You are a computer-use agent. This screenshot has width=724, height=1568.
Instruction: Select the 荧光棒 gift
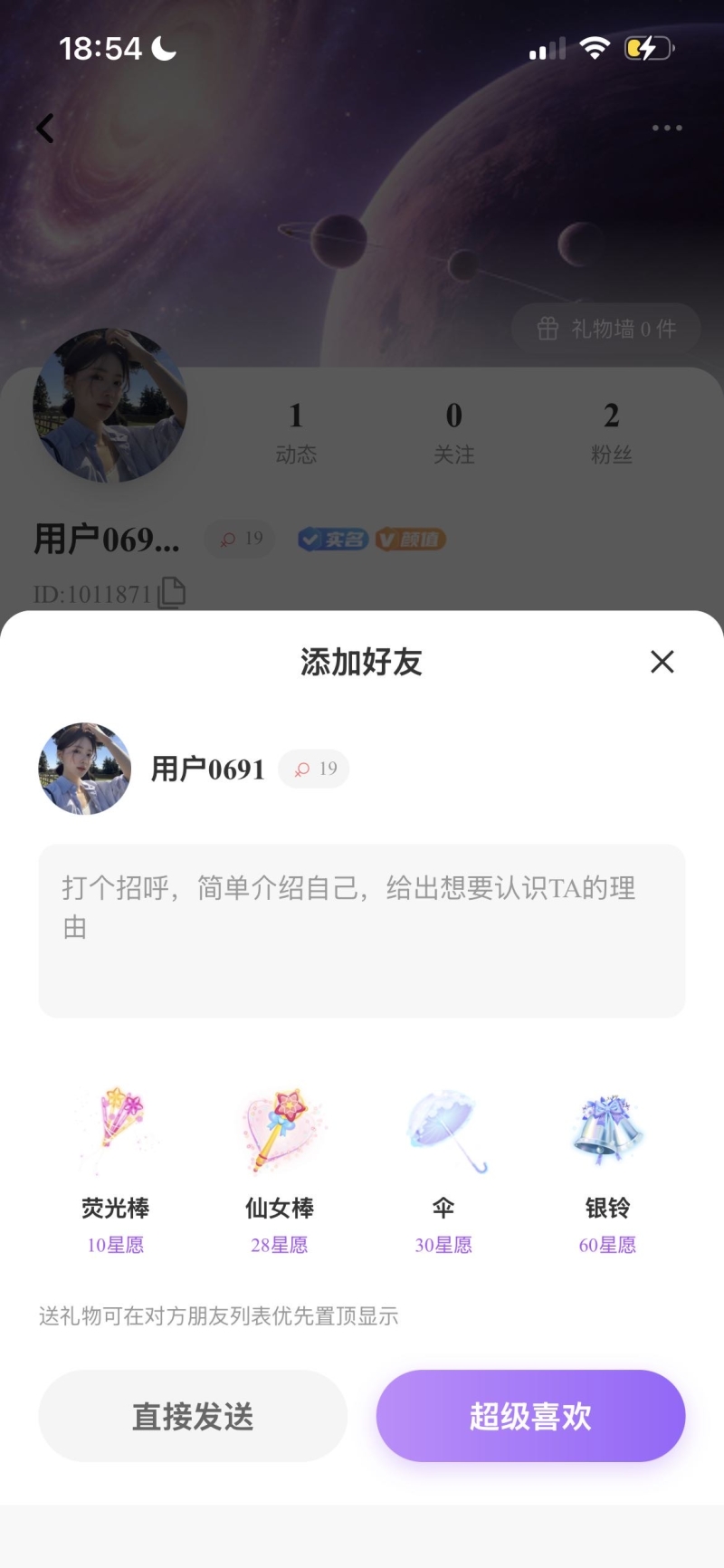tap(116, 1168)
